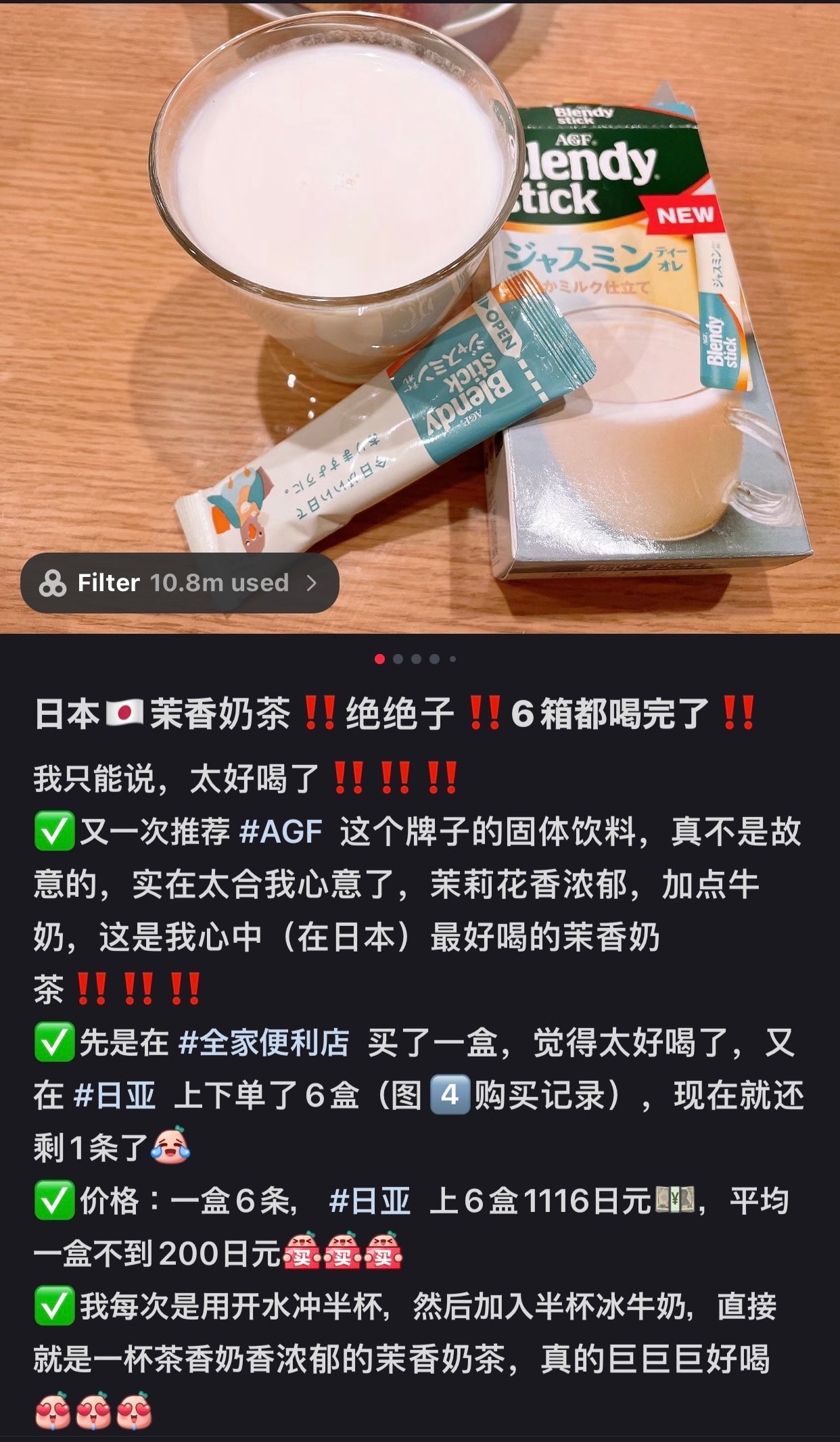Tap the #日亚 hashtag before 上下单了6盒

115,1095
